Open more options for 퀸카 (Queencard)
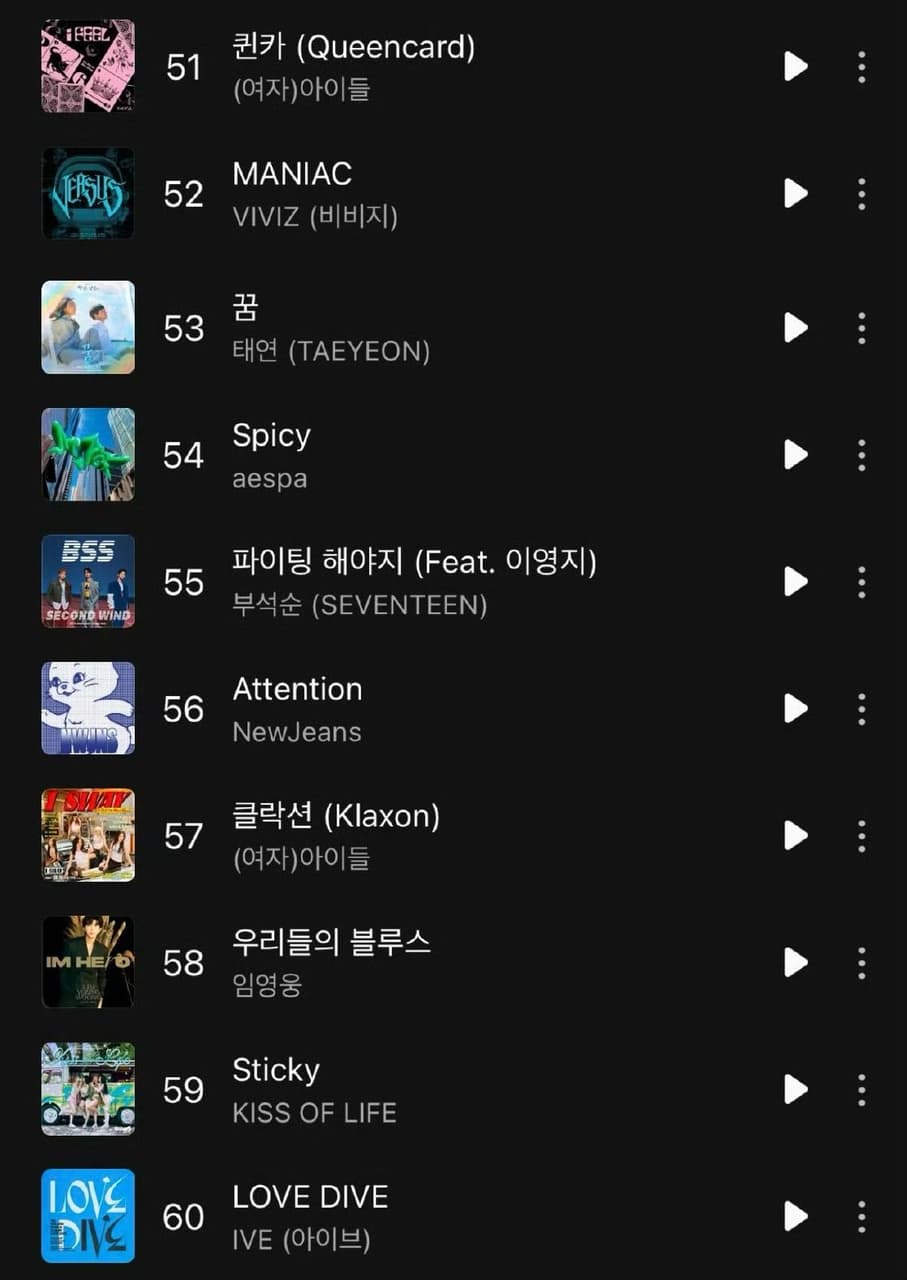This screenshot has height=1280, width=907. coord(861,67)
